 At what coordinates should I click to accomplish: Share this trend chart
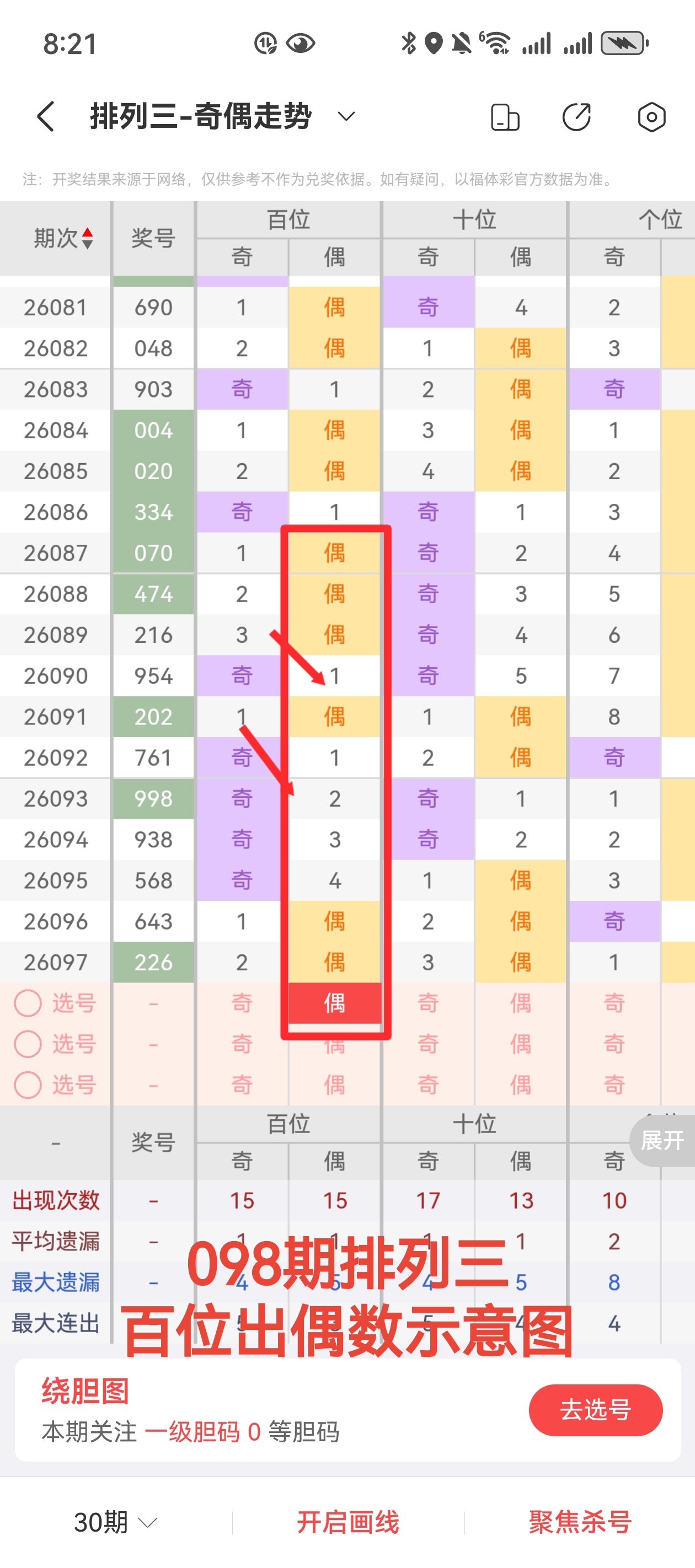tap(576, 117)
